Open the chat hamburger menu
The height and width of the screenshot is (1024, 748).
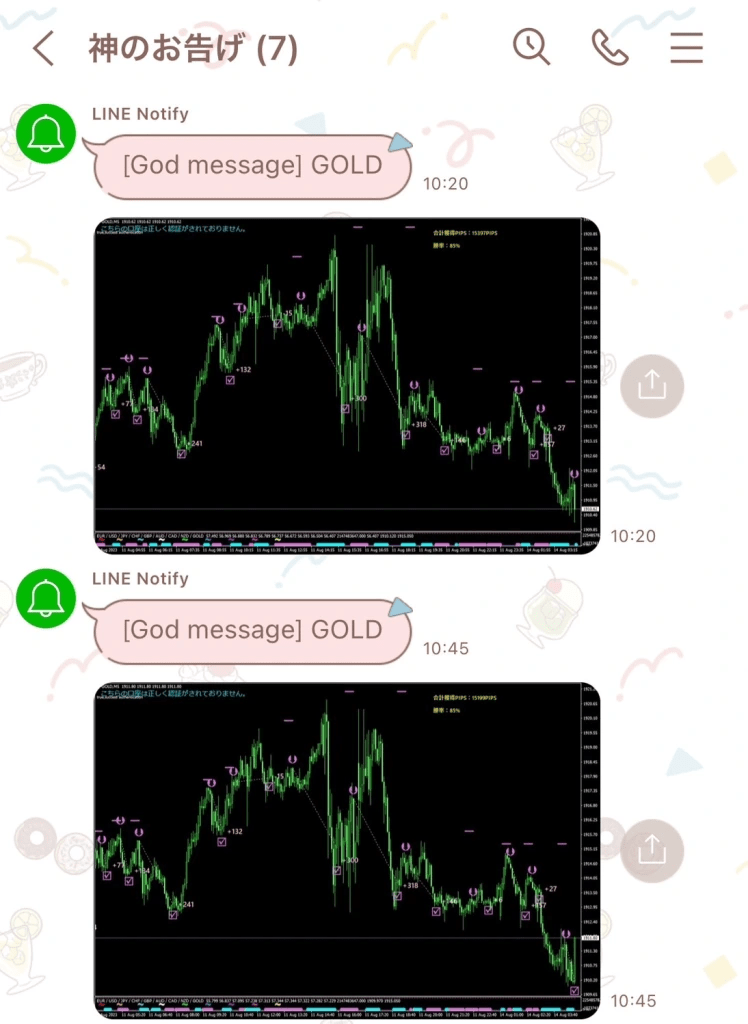pos(686,47)
